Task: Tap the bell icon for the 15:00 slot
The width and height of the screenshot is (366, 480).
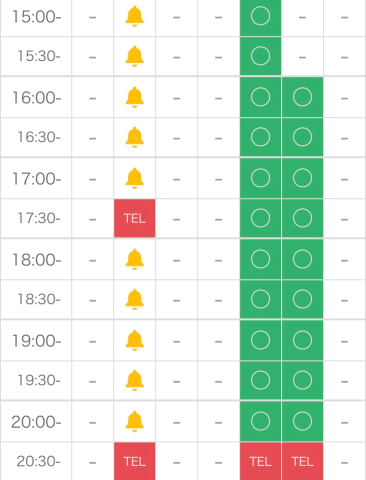Action: [x=135, y=16]
